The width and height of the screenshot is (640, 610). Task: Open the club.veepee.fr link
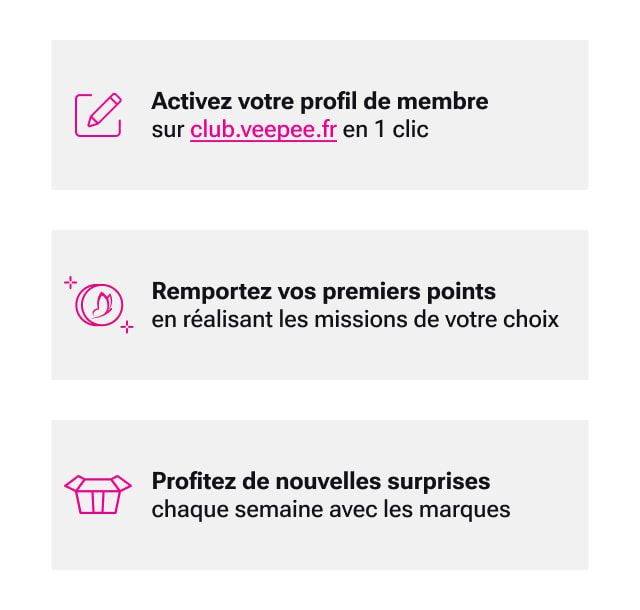pos(263,130)
